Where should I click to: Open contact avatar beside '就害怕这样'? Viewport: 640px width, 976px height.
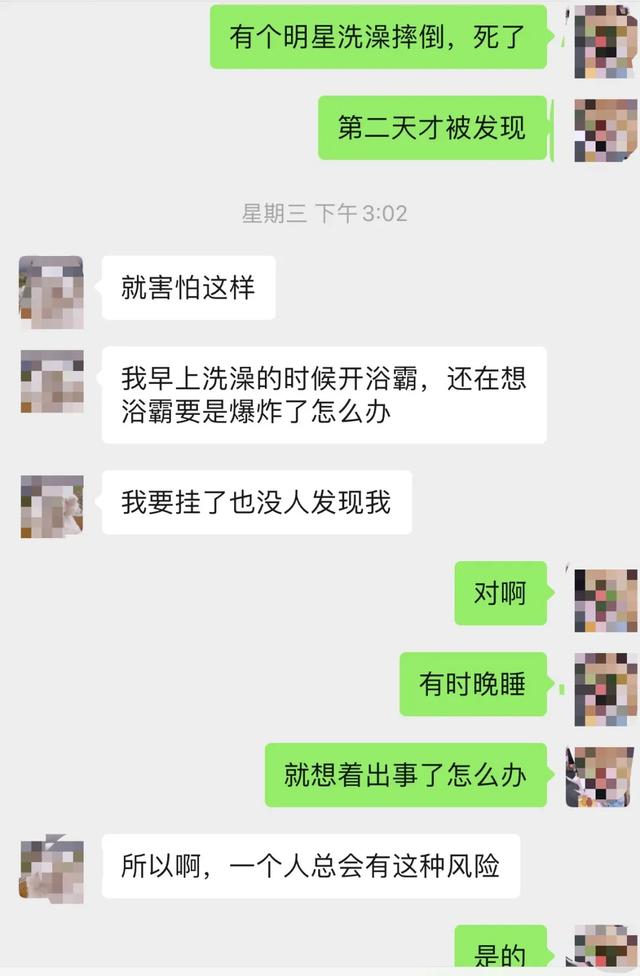pyautogui.click(x=51, y=292)
